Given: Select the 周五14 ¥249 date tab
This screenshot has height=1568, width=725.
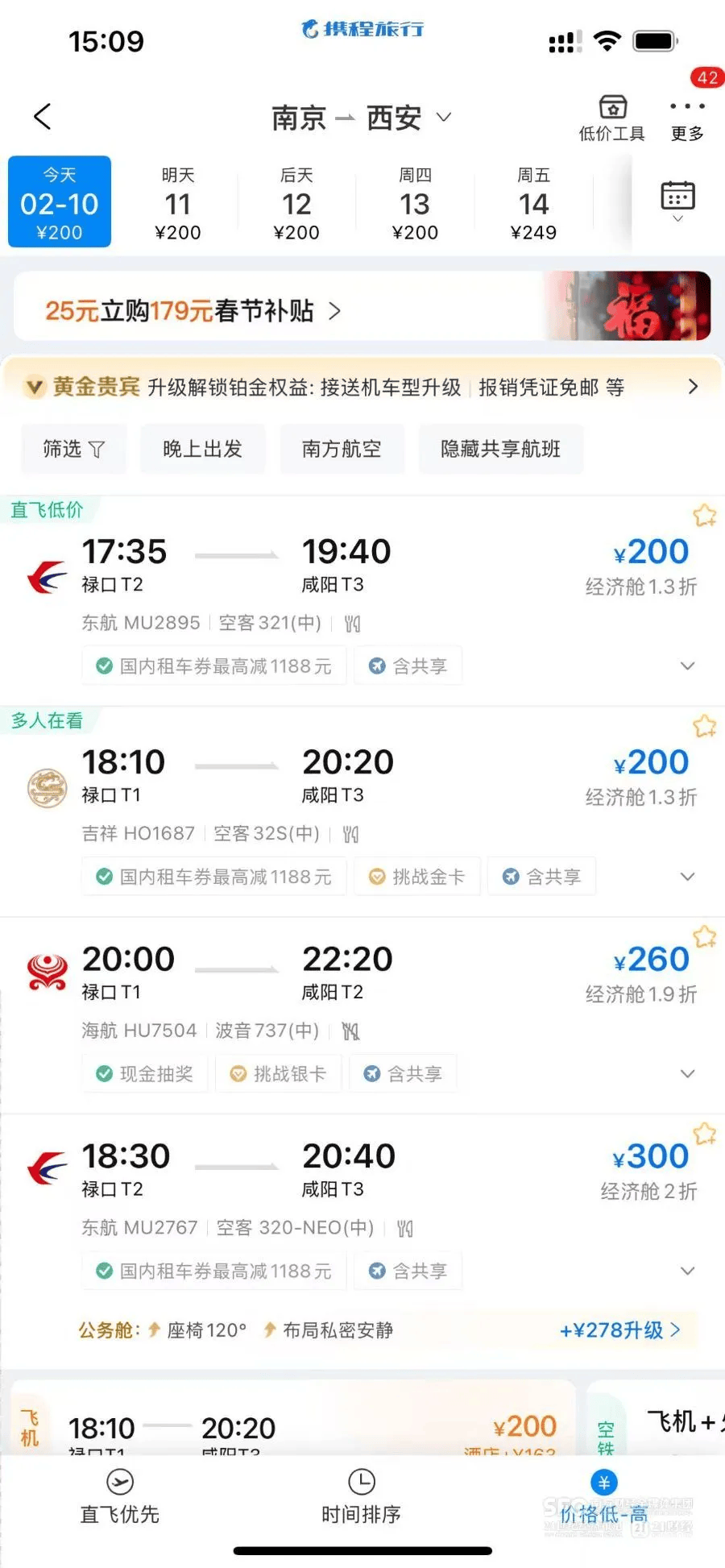Looking at the screenshot, I should pyautogui.click(x=533, y=201).
